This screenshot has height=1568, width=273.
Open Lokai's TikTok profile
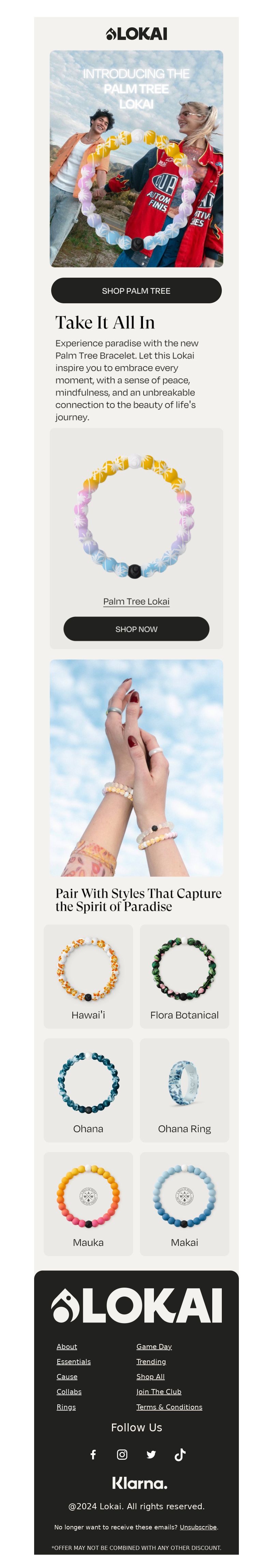pyautogui.click(x=180, y=1455)
